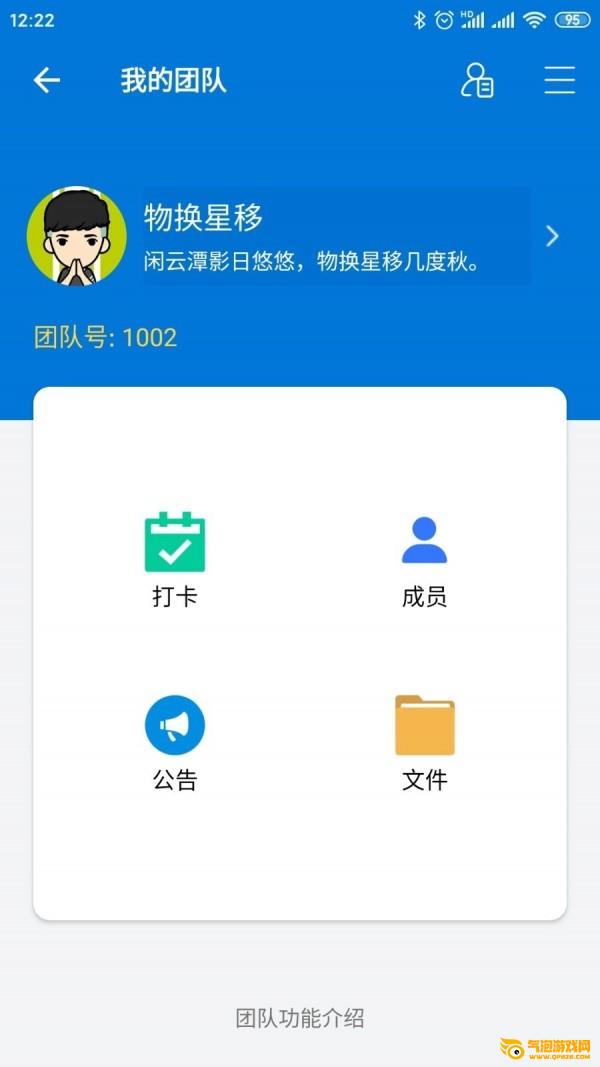View team 成员 members

[x=424, y=558]
